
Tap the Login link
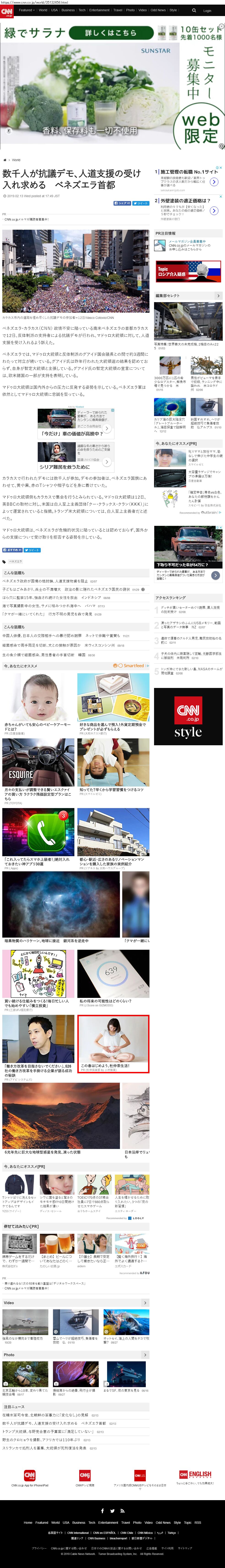207,10
